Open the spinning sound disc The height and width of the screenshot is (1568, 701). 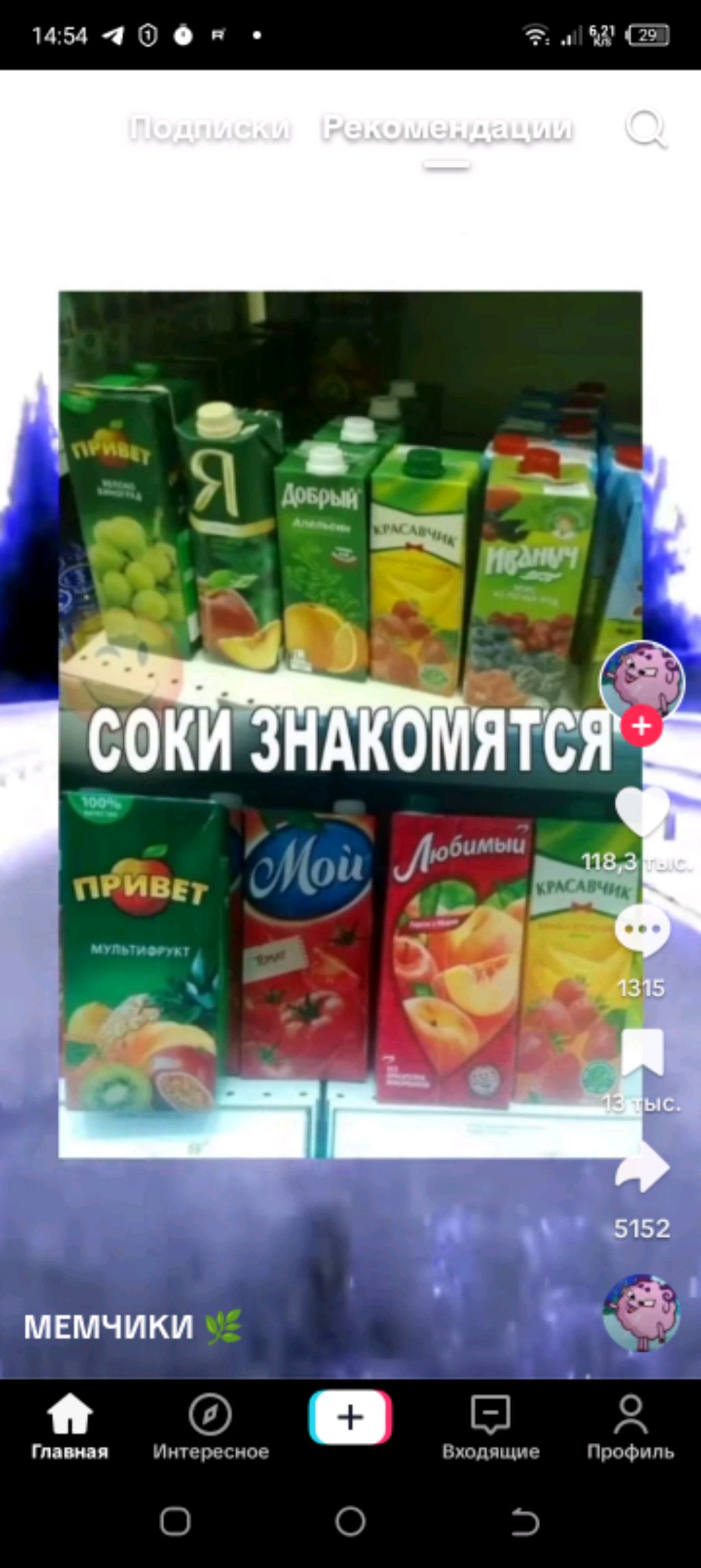coord(641,1312)
